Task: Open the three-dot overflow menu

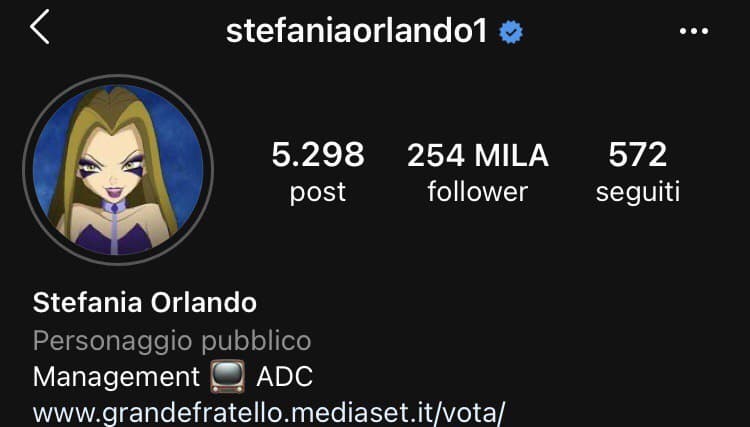Action: click(693, 31)
